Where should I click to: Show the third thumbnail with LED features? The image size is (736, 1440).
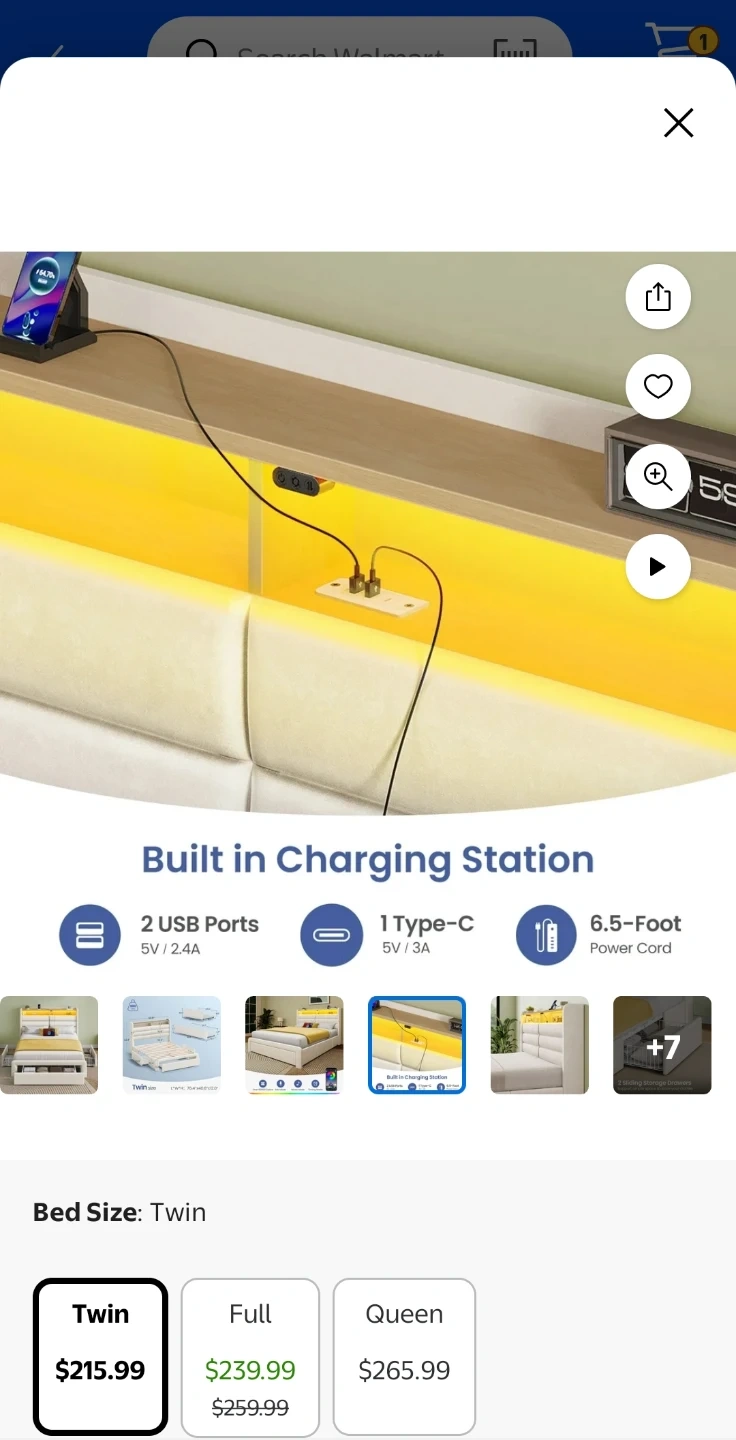click(294, 1045)
